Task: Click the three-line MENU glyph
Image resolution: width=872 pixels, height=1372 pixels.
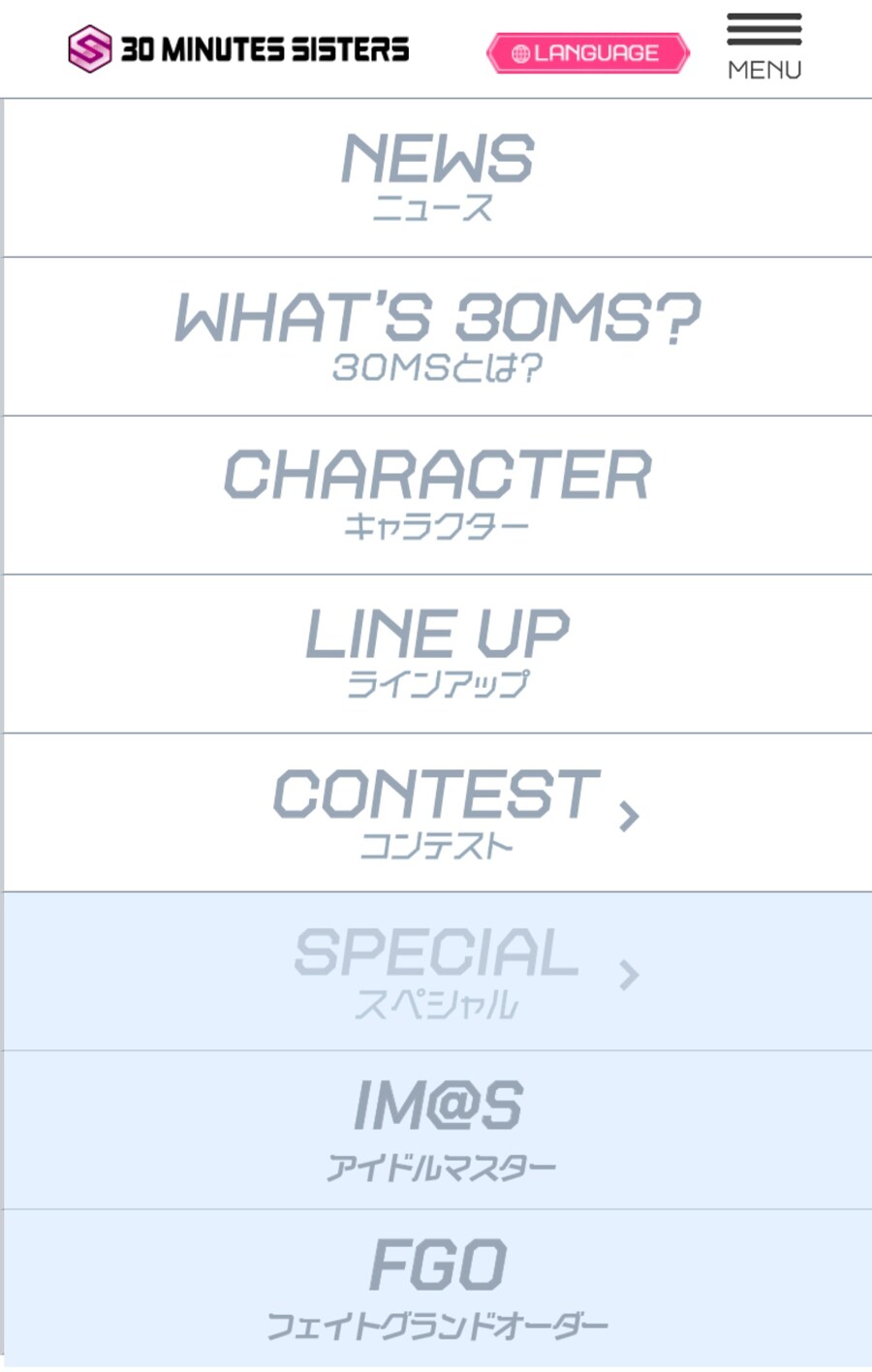Action: 764,30
